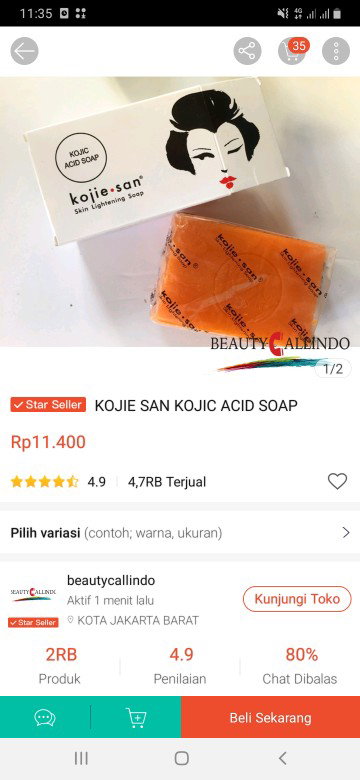Open beautycallindo shop profile
Viewport: 360px width, 780px height.
tap(111, 581)
